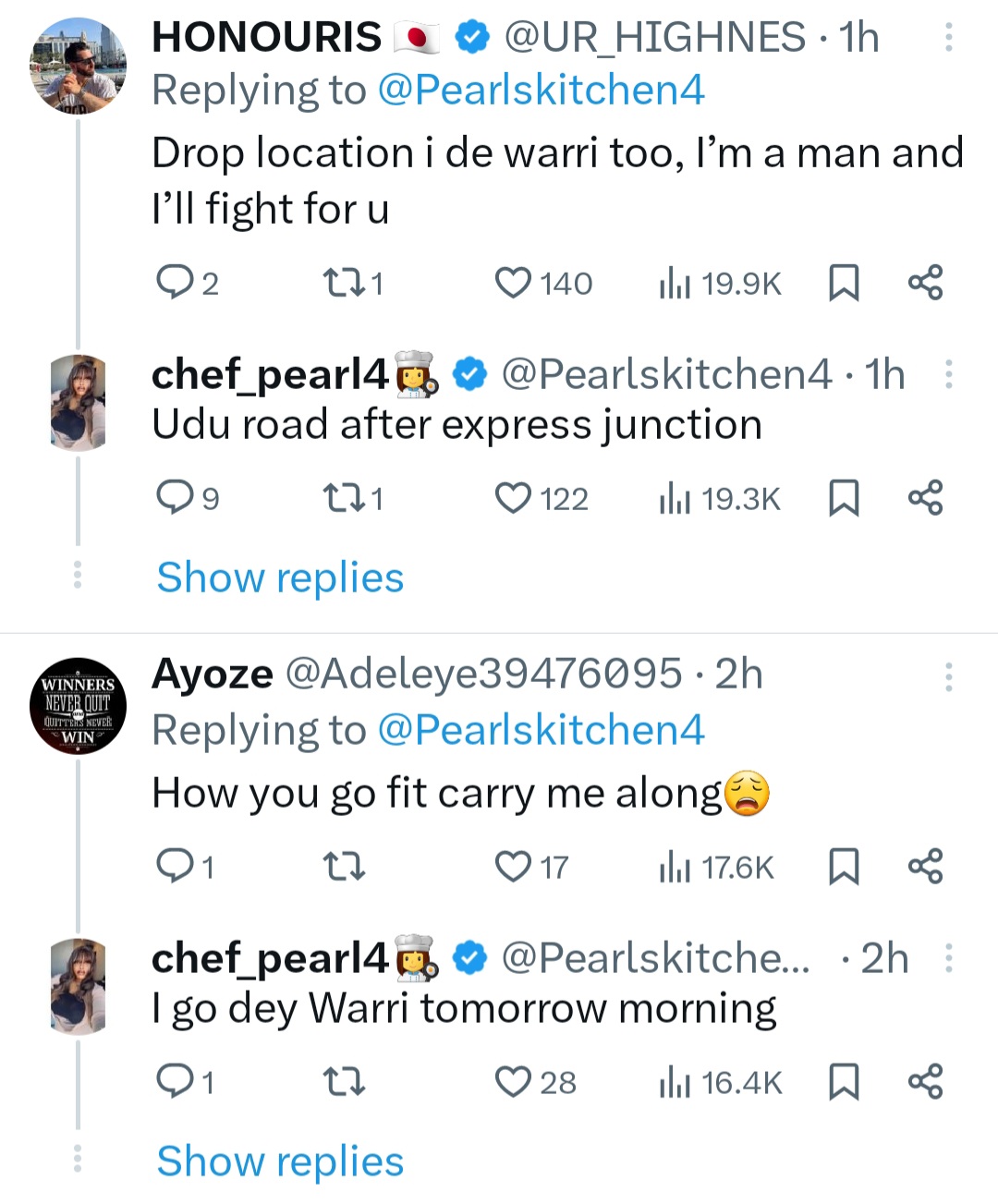998x1204 pixels.
Task: Like the Udu road after express junction reply
Action: (x=514, y=498)
